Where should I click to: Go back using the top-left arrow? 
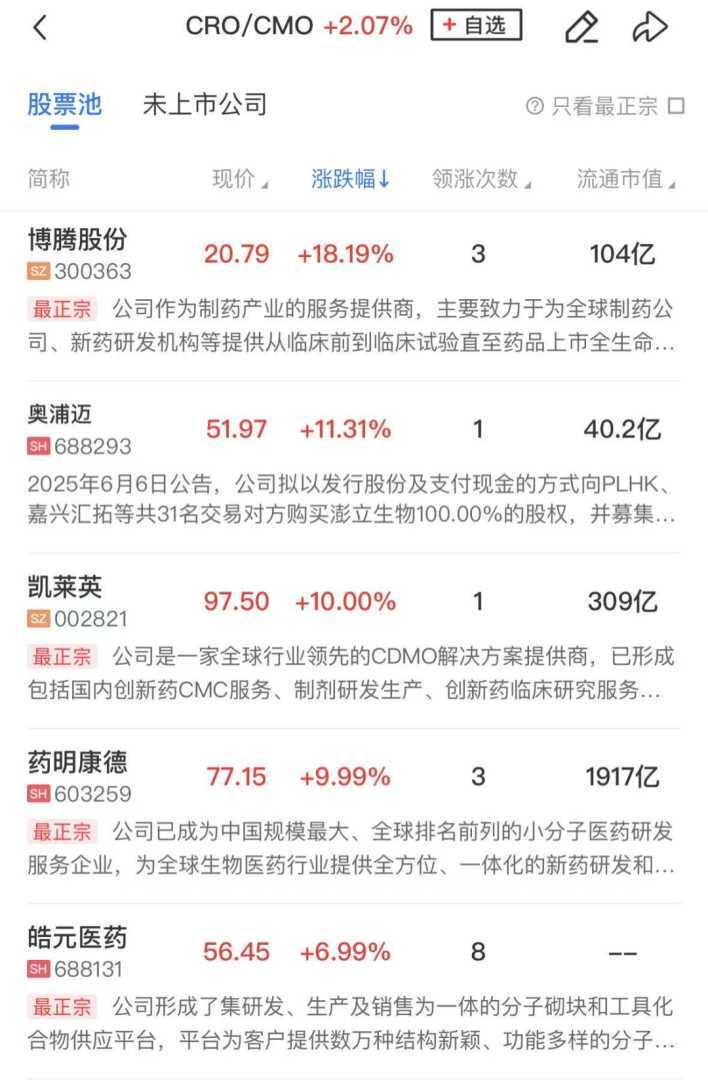(40, 28)
